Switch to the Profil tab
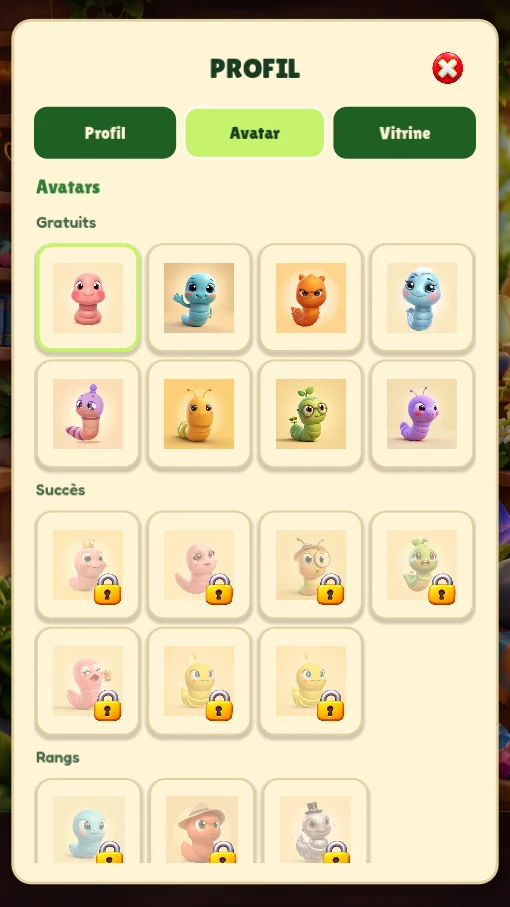 pos(105,132)
